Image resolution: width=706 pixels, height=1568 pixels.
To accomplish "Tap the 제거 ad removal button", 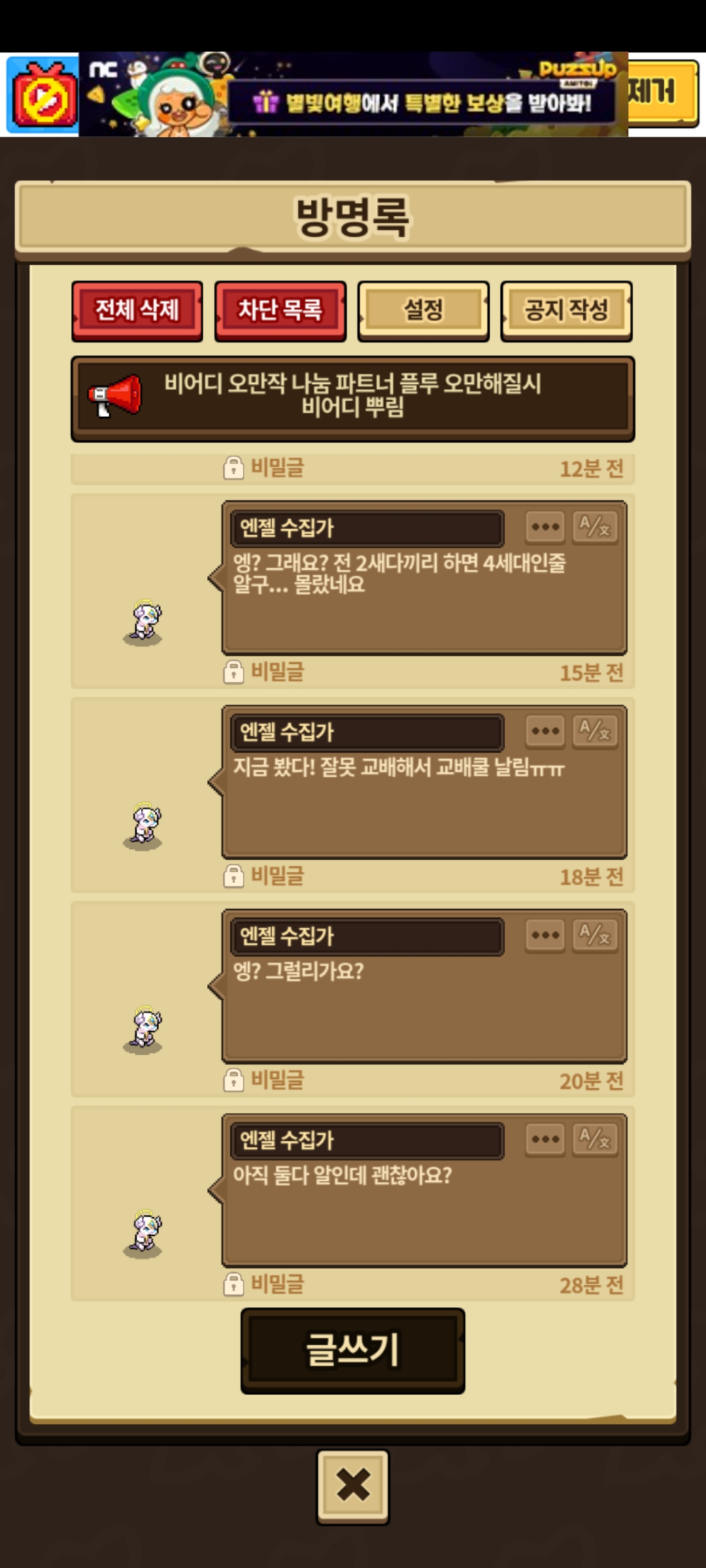I will (663, 92).
